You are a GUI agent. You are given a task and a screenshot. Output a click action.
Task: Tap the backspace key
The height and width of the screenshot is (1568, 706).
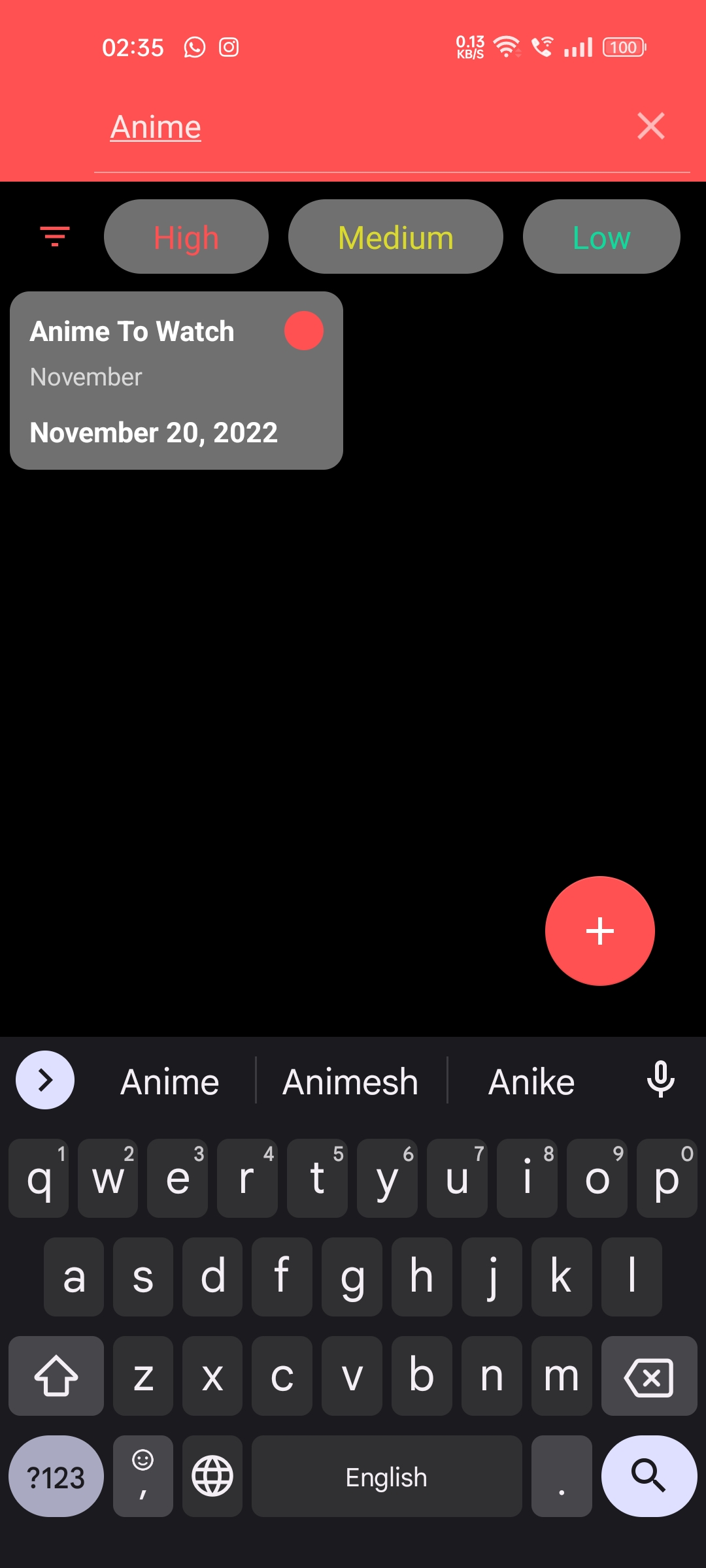click(x=649, y=1376)
